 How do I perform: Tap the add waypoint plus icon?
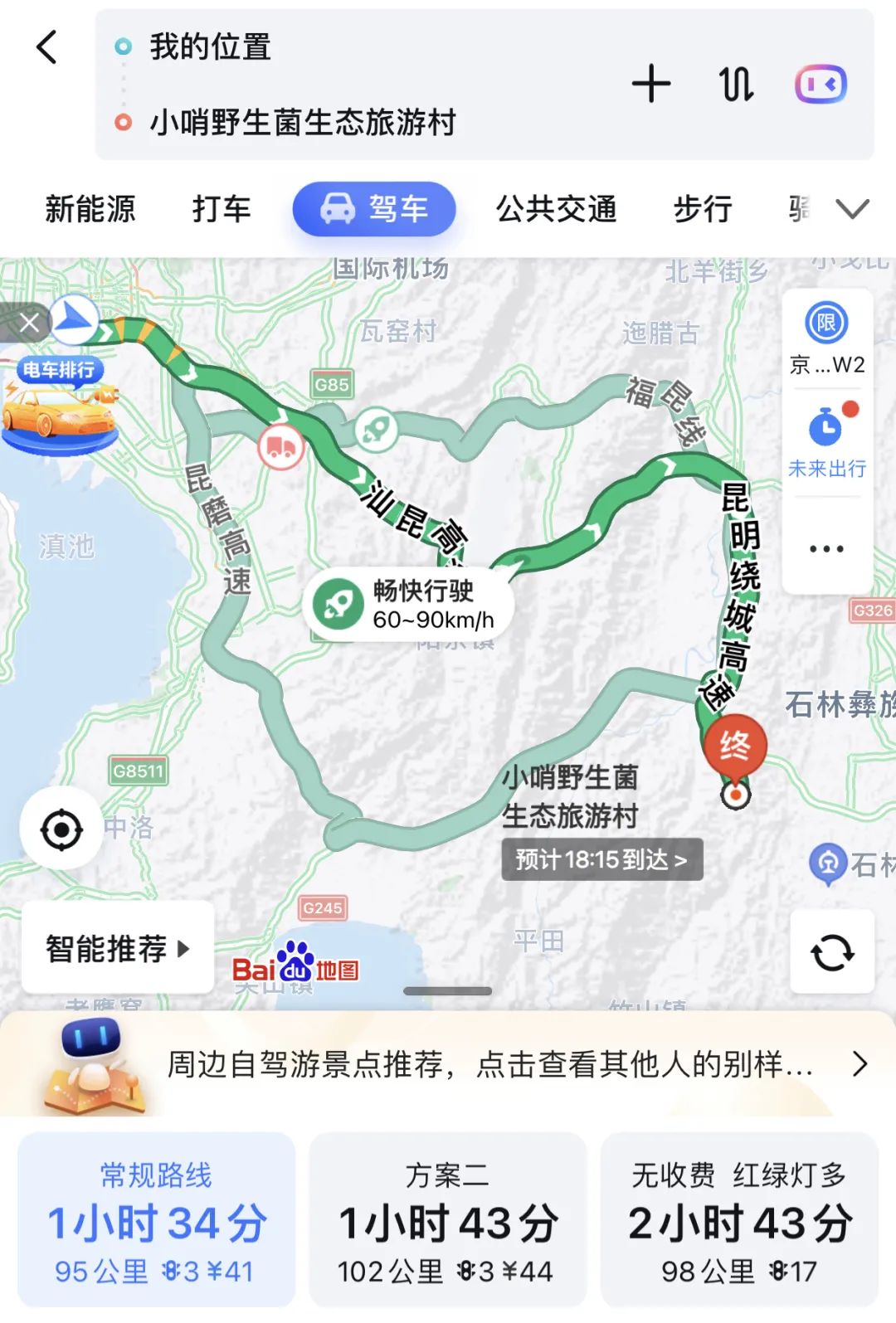pos(652,84)
